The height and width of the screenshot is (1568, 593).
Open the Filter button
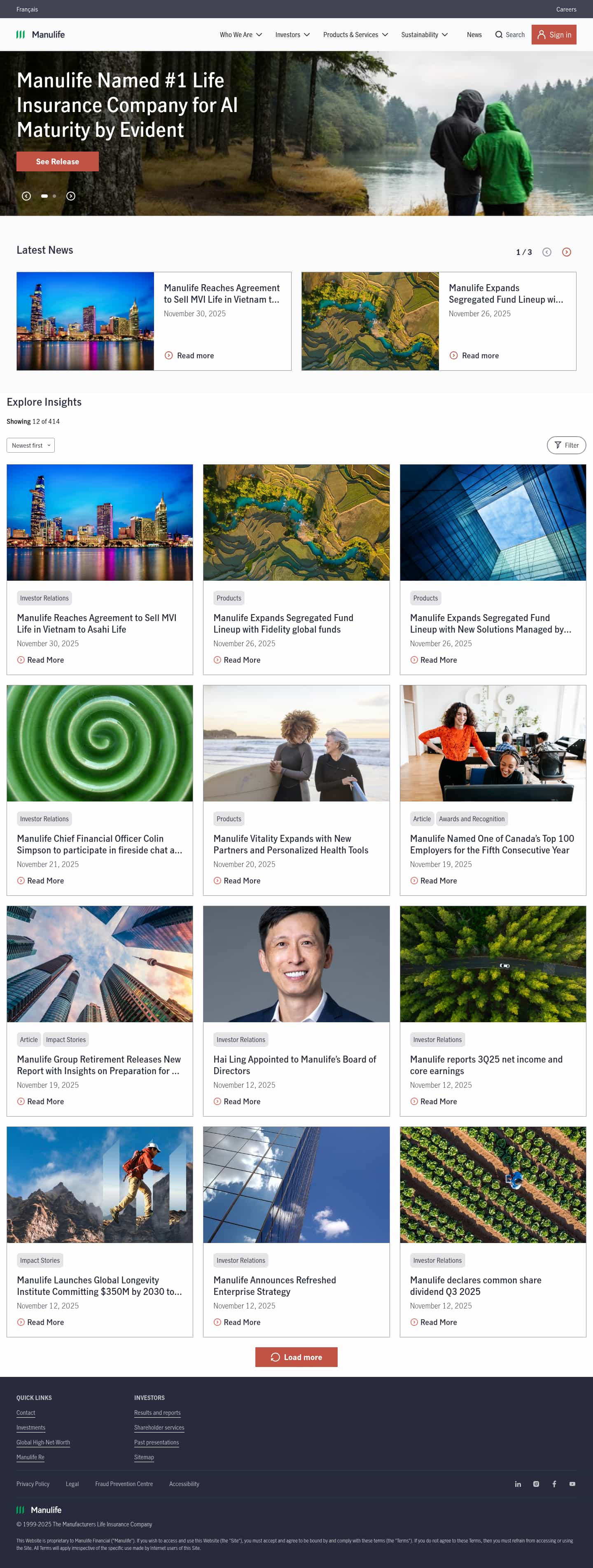(565, 446)
